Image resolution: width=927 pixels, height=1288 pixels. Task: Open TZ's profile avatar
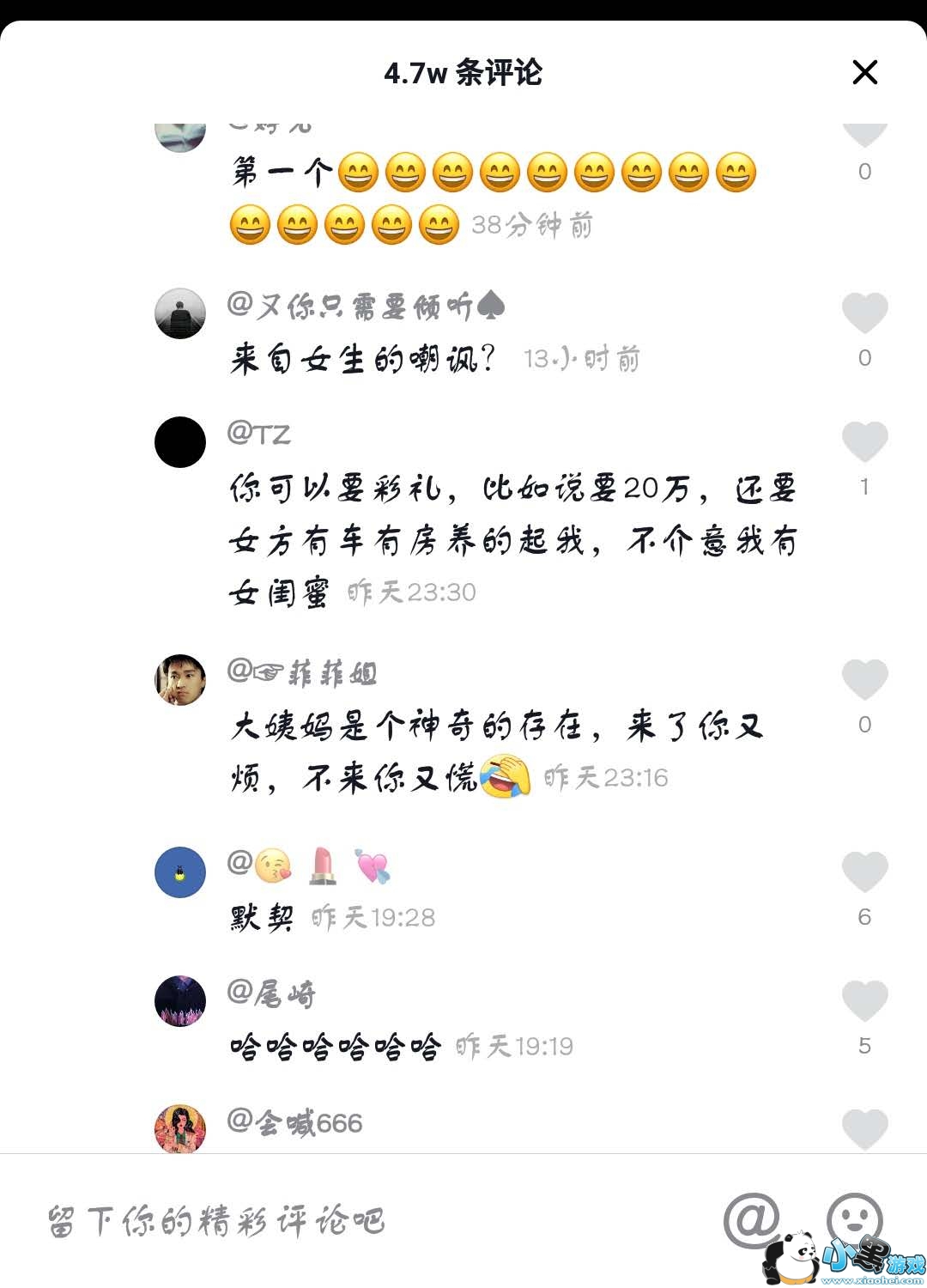tap(180, 442)
